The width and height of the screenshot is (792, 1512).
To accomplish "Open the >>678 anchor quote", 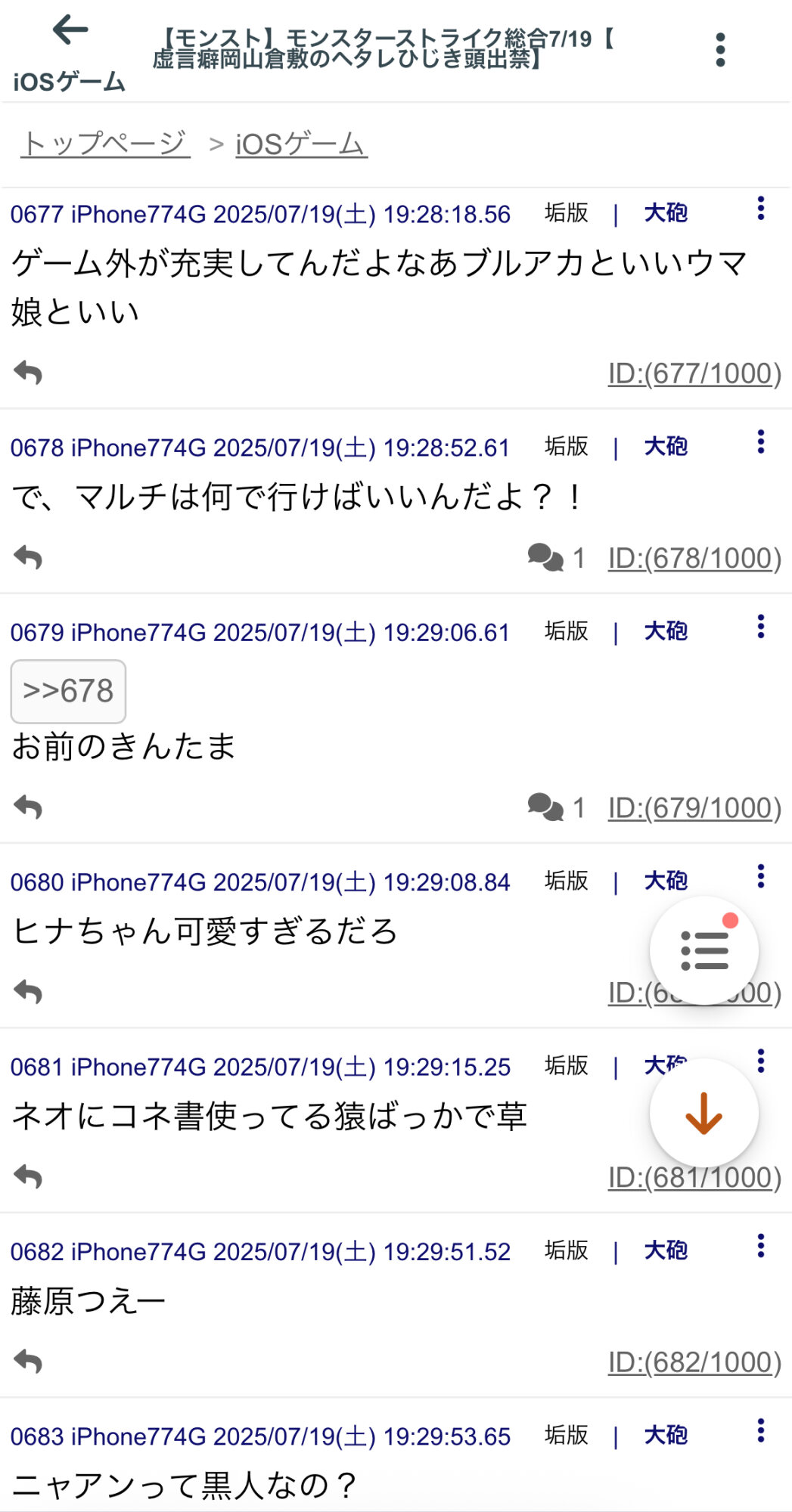I will click(x=68, y=691).
